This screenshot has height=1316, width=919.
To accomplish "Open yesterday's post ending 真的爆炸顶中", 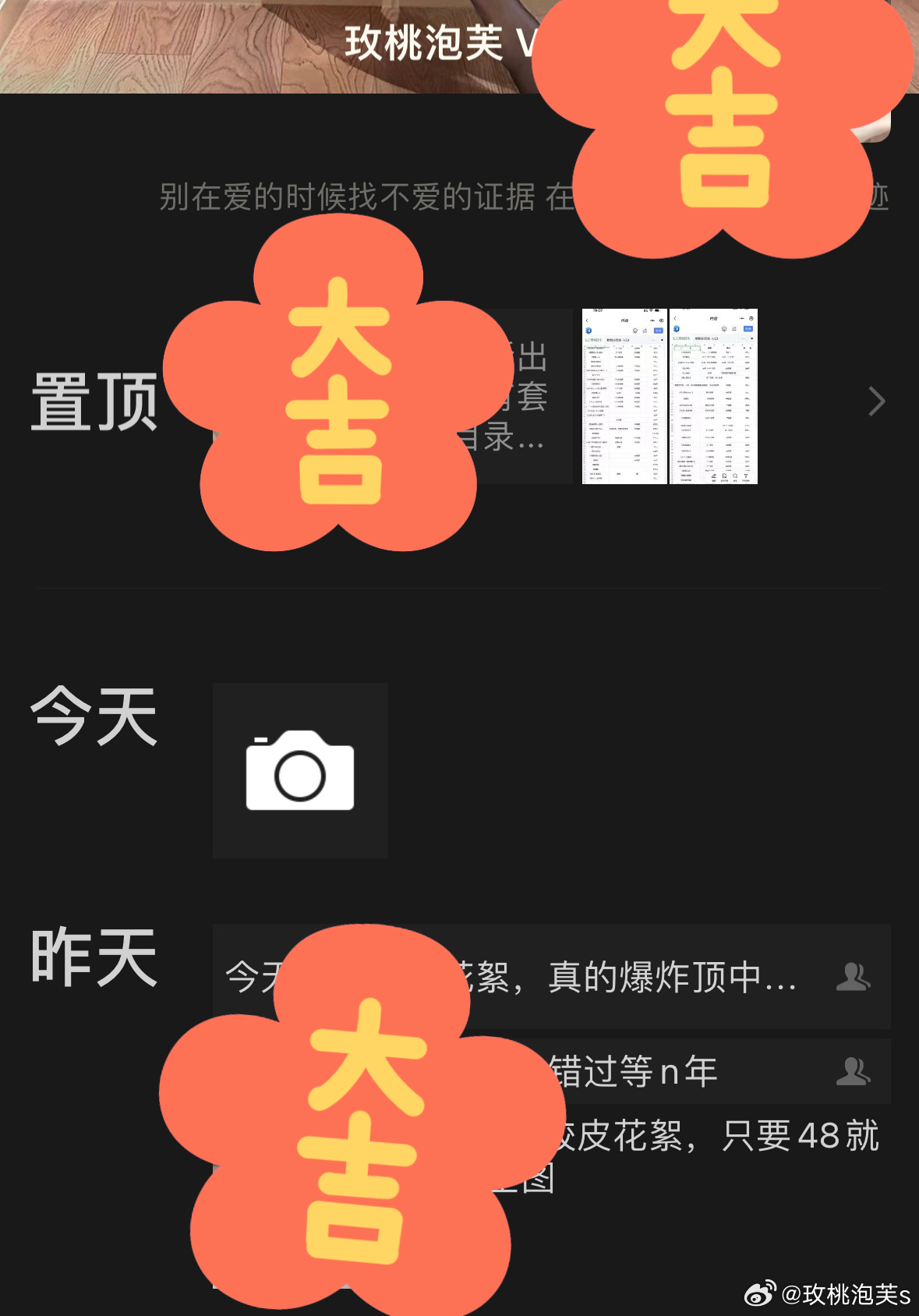I will [624, 977].
